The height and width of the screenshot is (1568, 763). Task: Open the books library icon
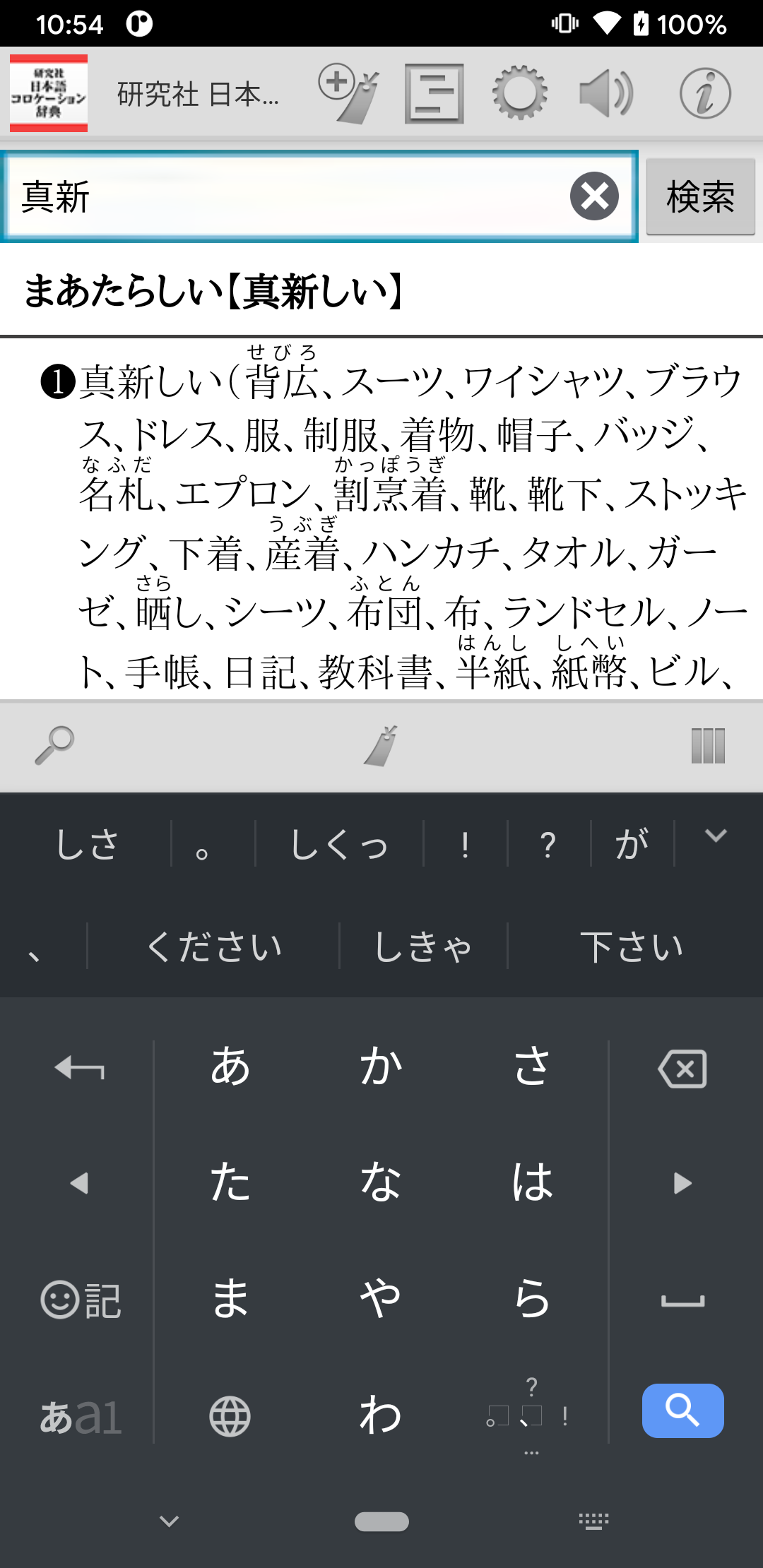pos(708,745)
